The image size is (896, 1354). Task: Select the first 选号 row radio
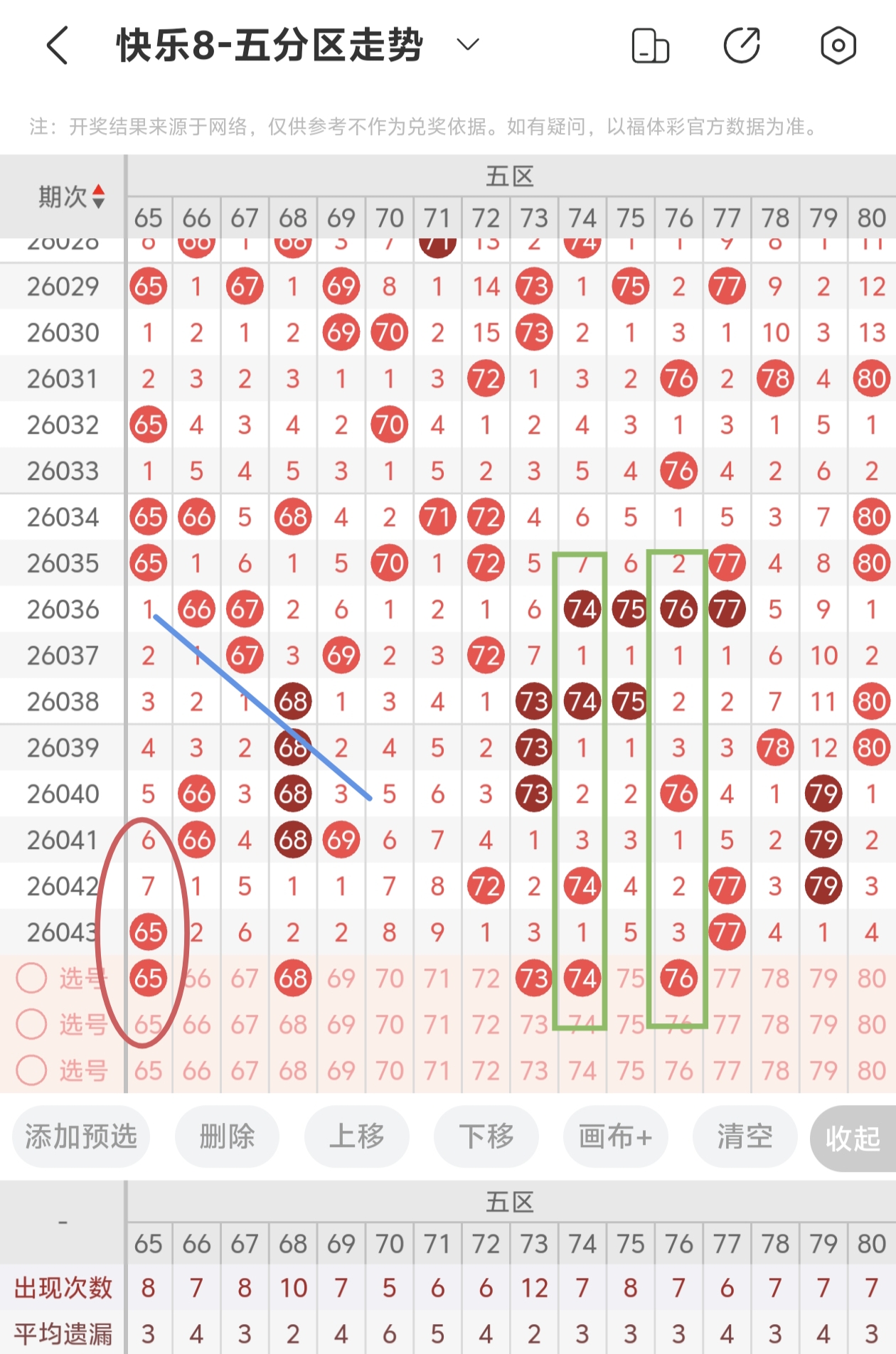tap(32, 979)
